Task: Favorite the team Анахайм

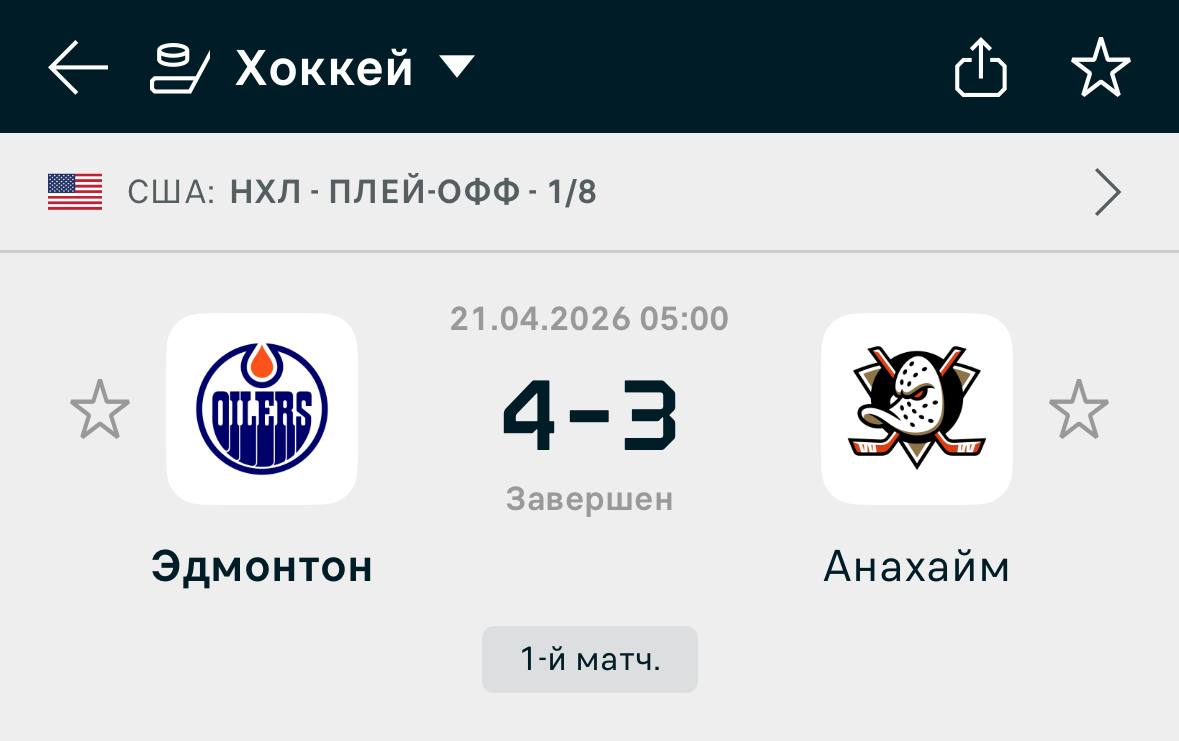Action: click(x=1078, y=409)
